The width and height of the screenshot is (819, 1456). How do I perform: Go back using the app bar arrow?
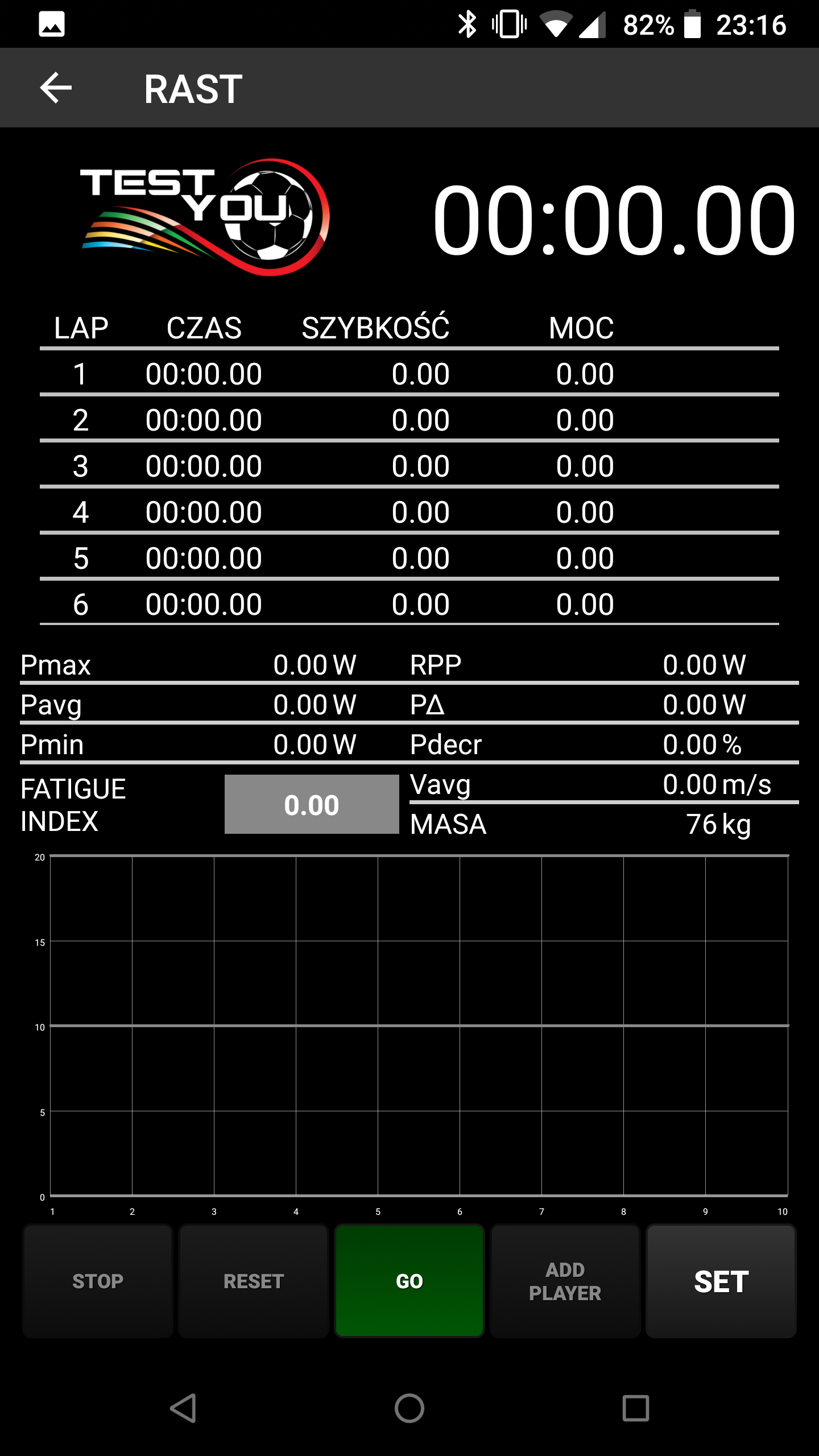click(56, 88)
